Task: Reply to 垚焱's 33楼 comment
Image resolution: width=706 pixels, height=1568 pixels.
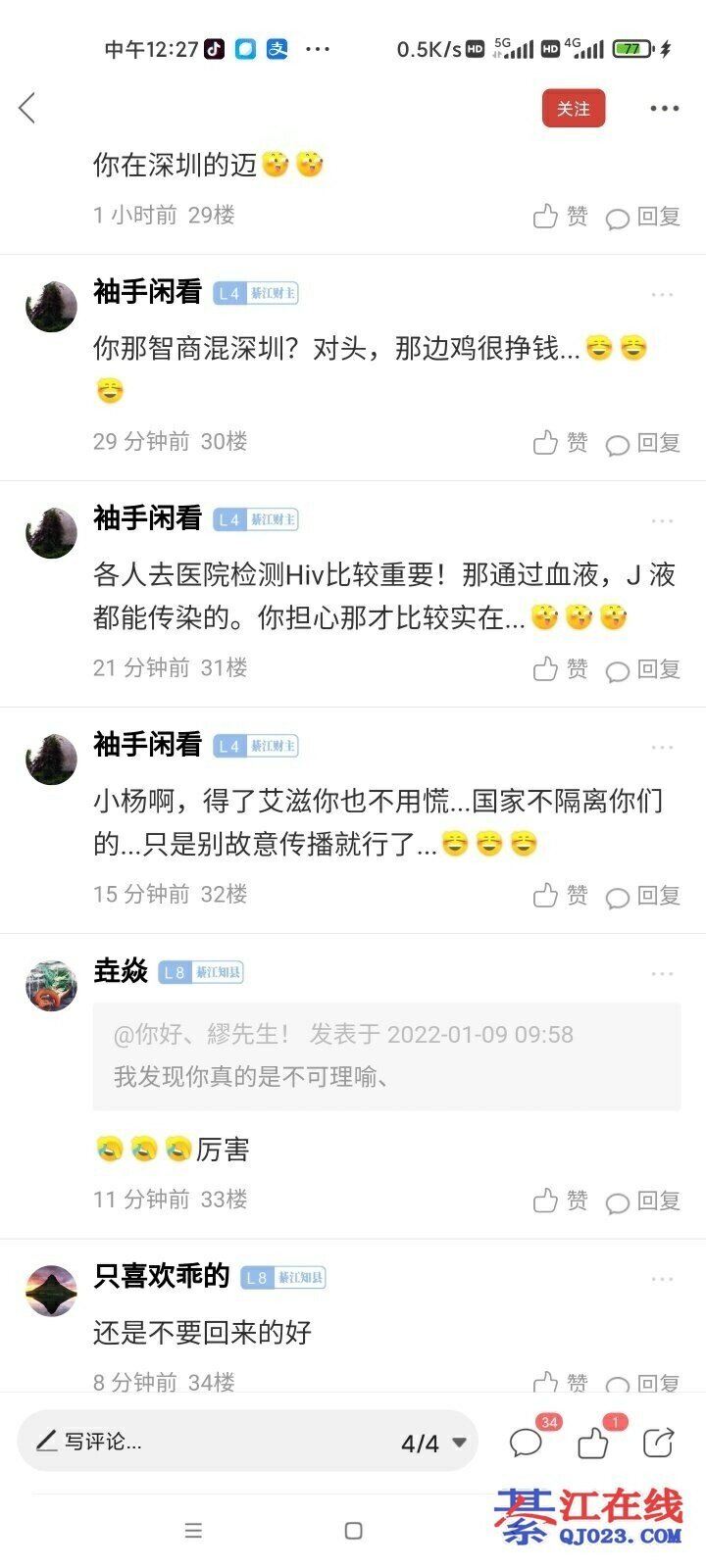Action: 643,1200
